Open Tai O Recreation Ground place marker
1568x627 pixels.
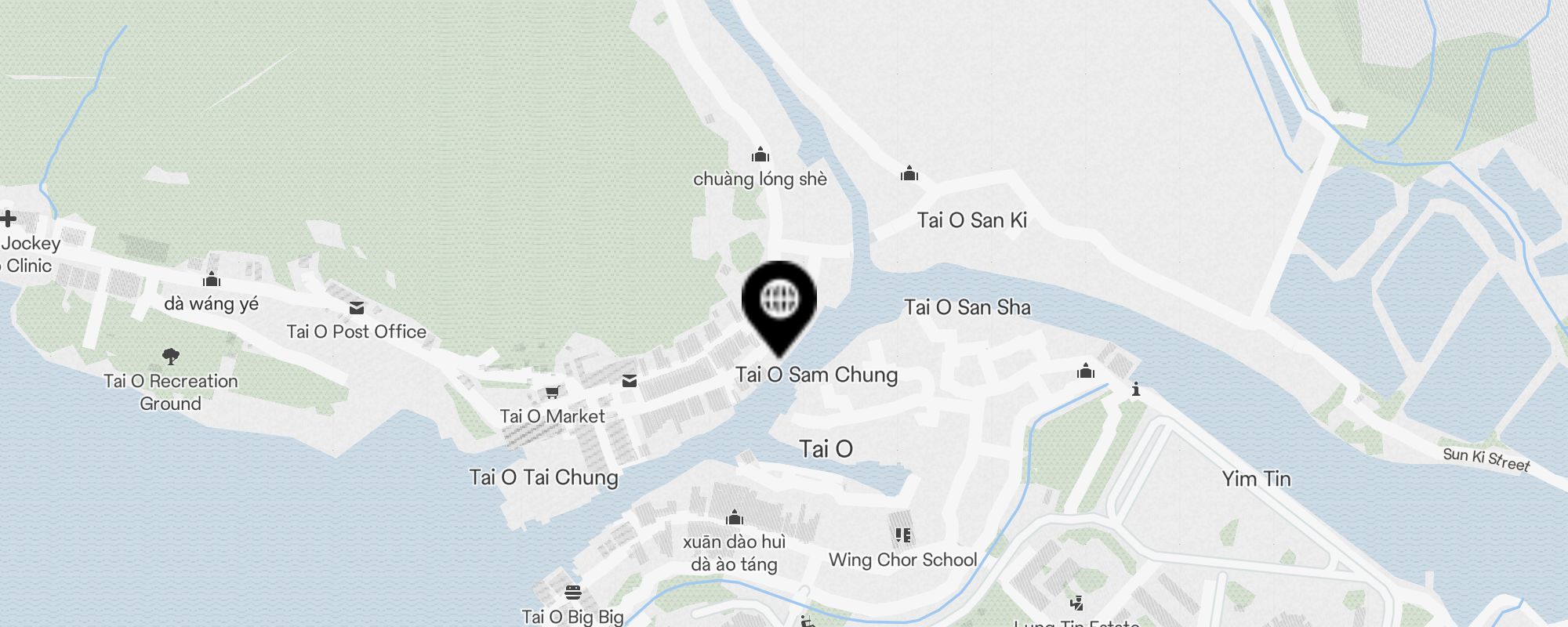click(171, 358)
